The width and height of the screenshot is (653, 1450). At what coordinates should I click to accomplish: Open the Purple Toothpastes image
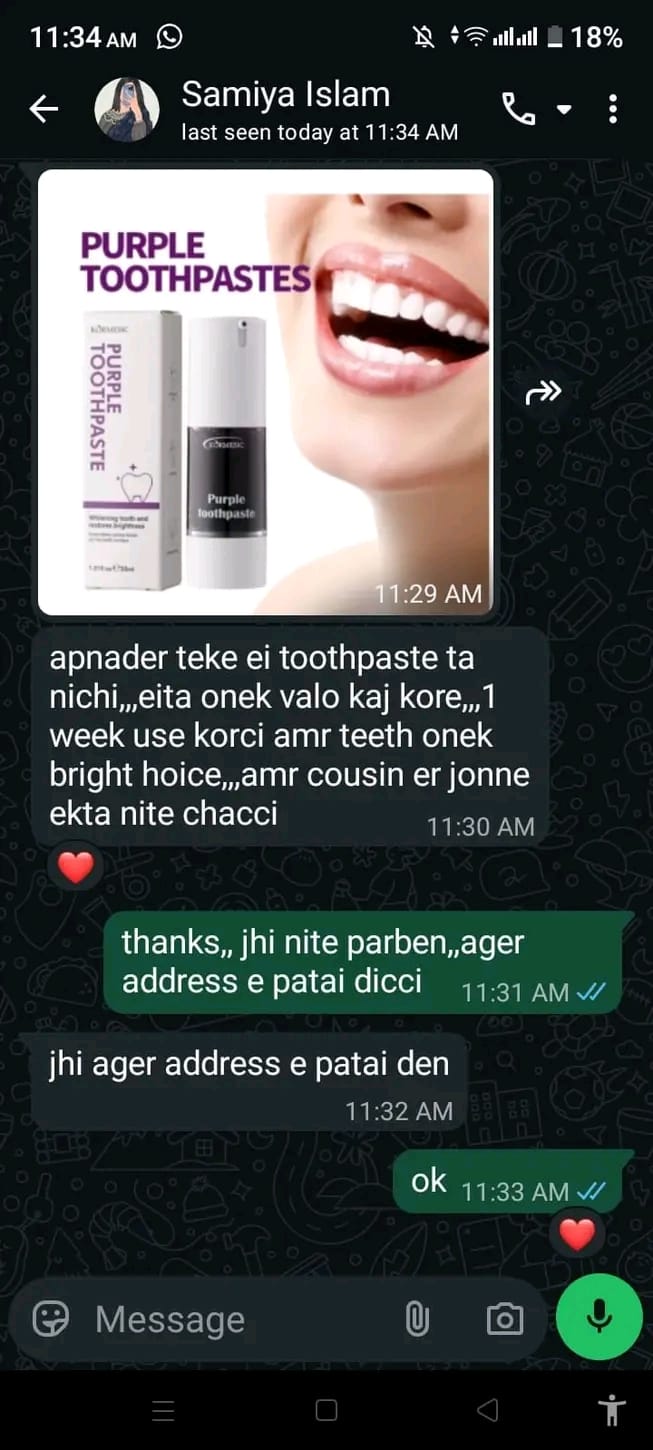click(266, 392)
